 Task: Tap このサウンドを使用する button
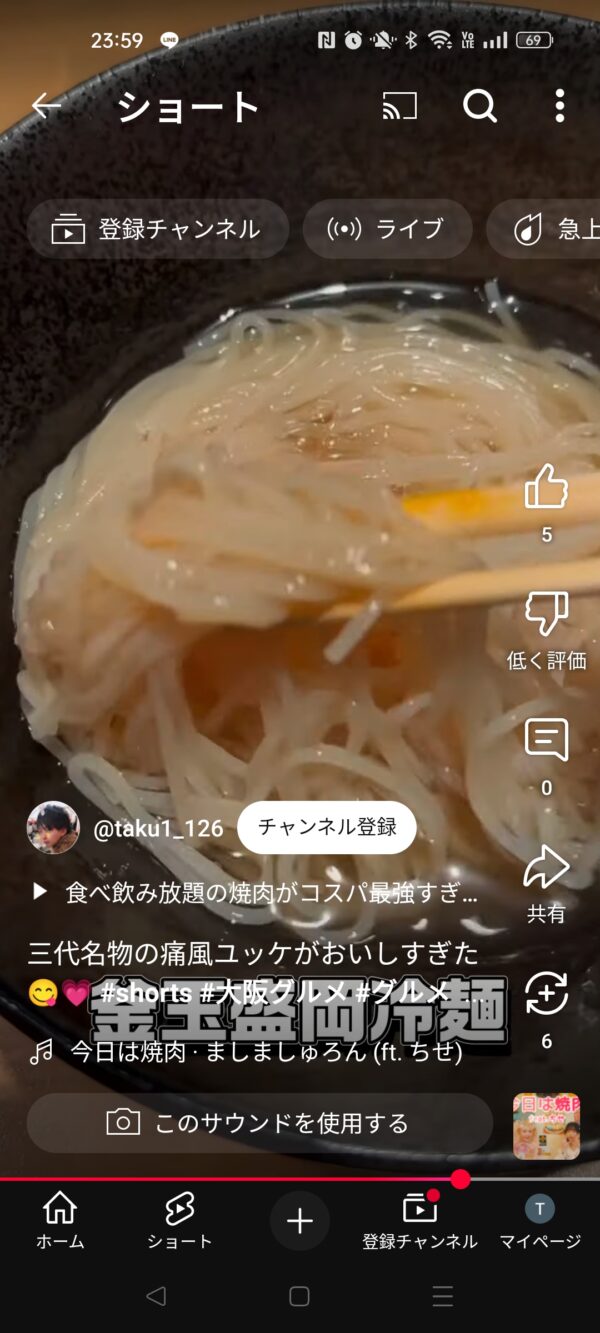260,1123
